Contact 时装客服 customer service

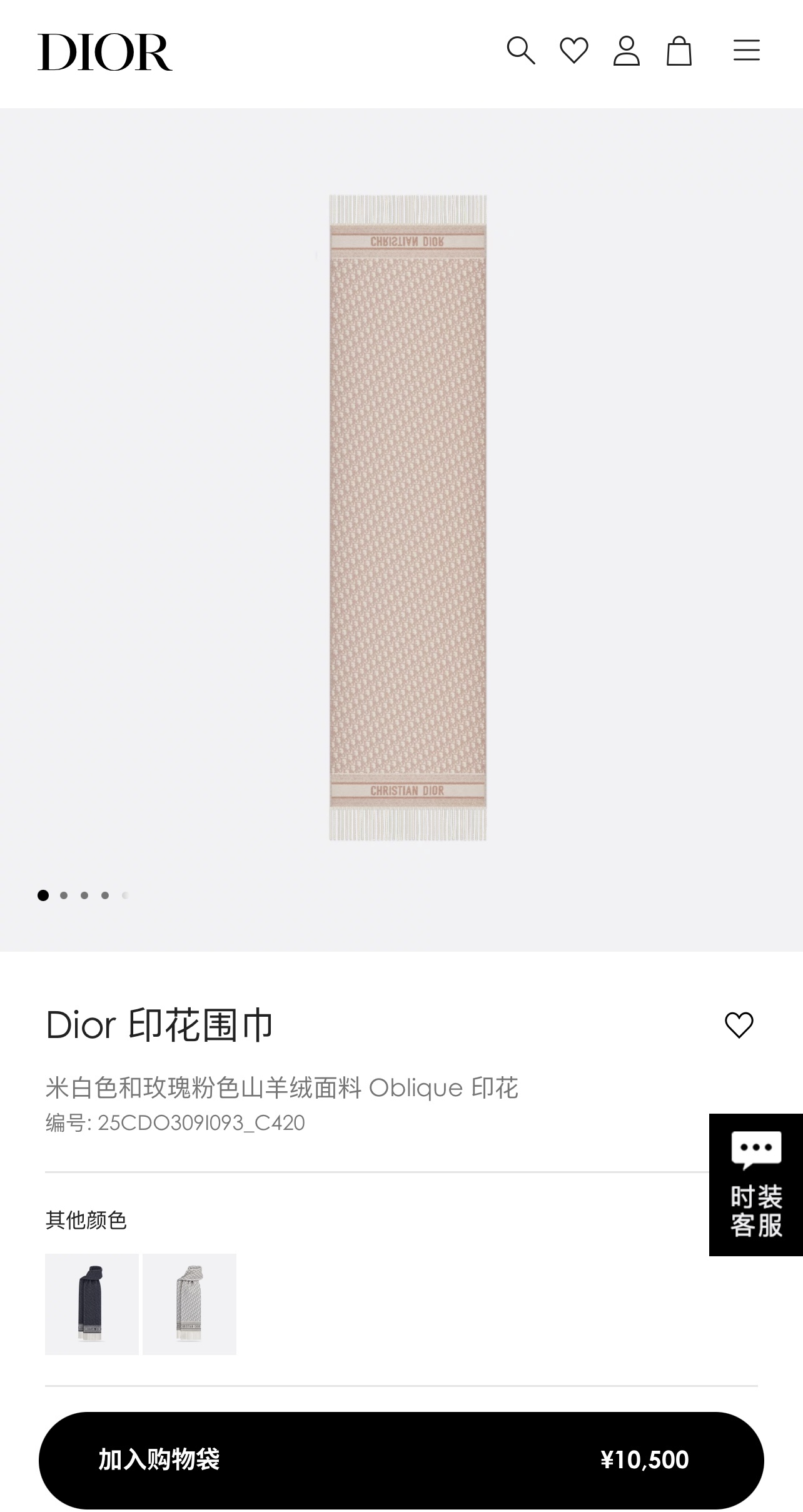tap(755, 1184)
